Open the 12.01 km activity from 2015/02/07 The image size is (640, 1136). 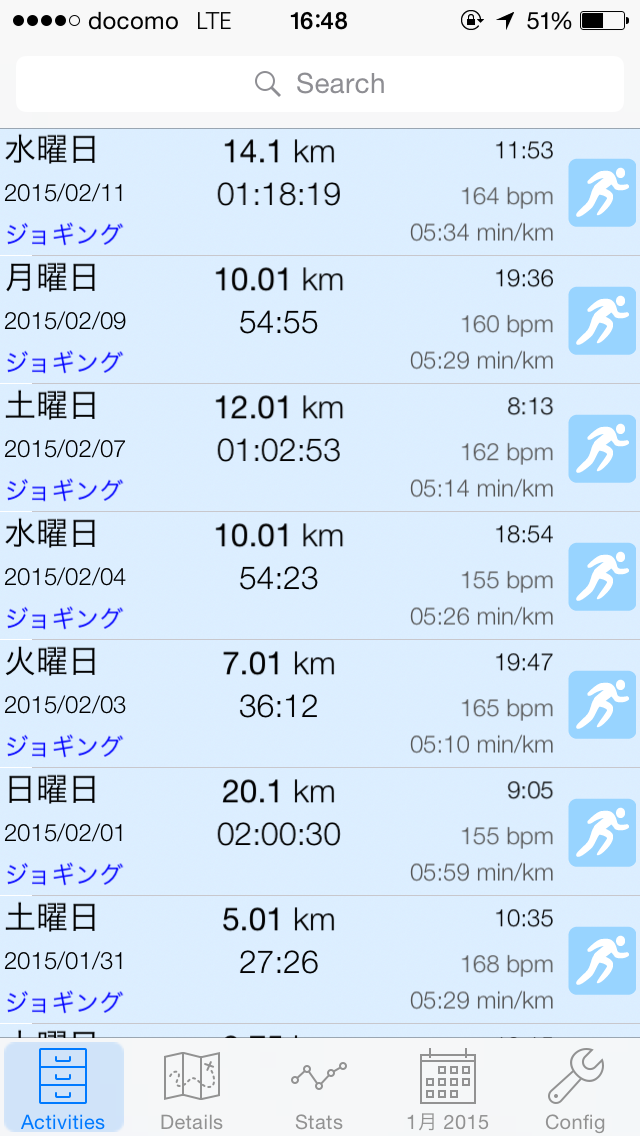[x=320, y=448]
